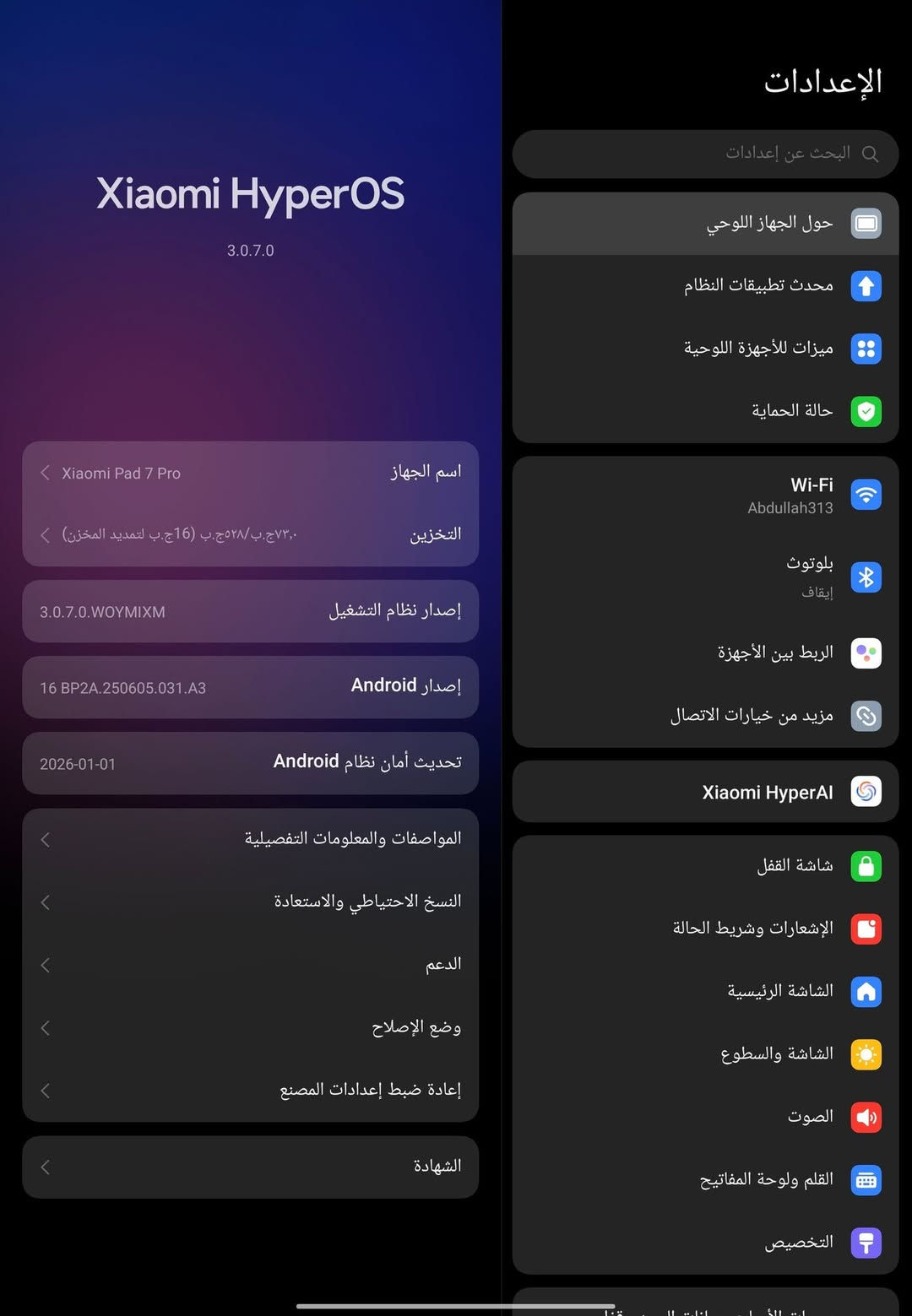Open device interconnectivity (الربط بين الأجهزة)

705,653
